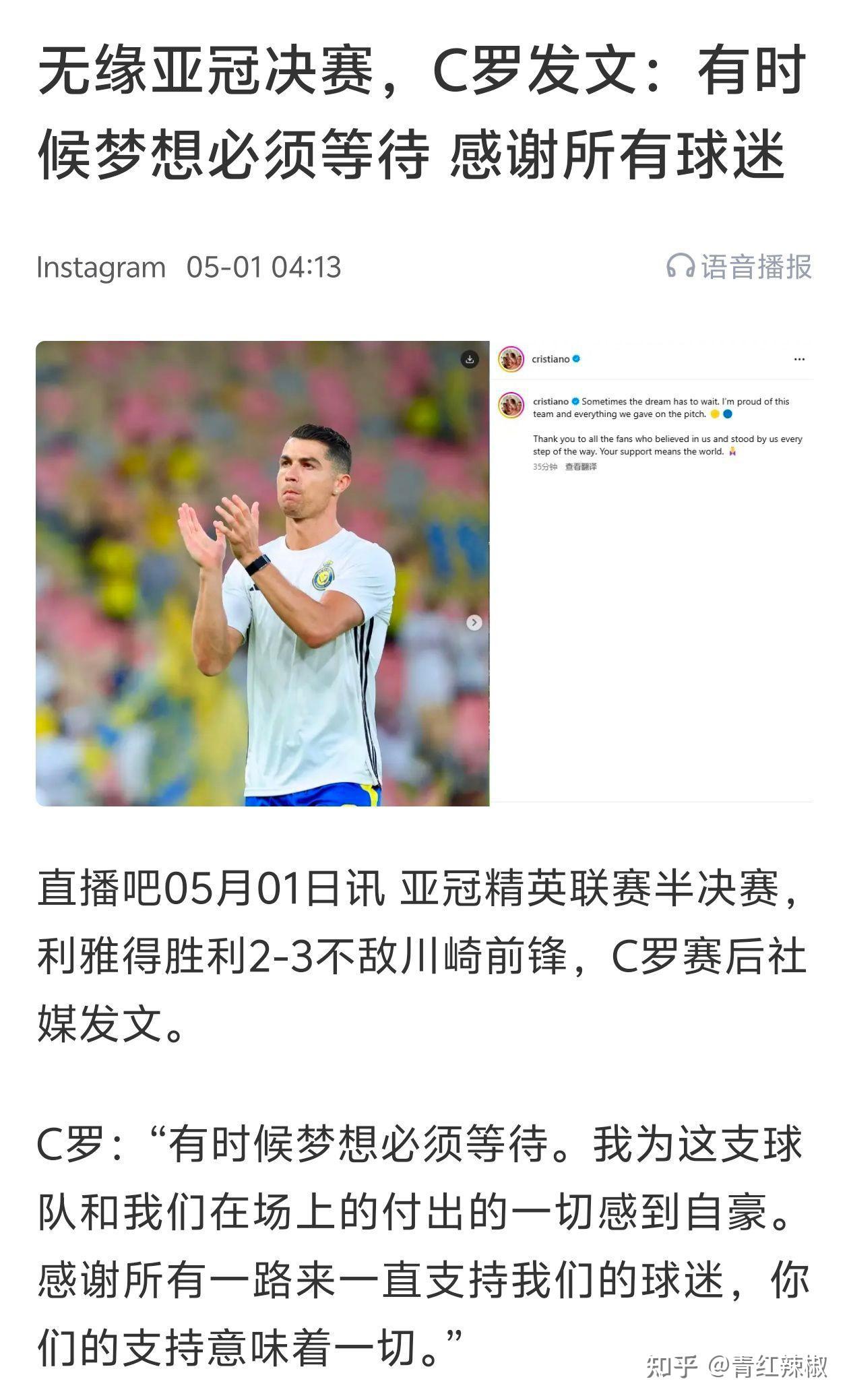Click 查看翻译 to view translation
This screenshot has width=849, height=1400.
tap(581, 466)
